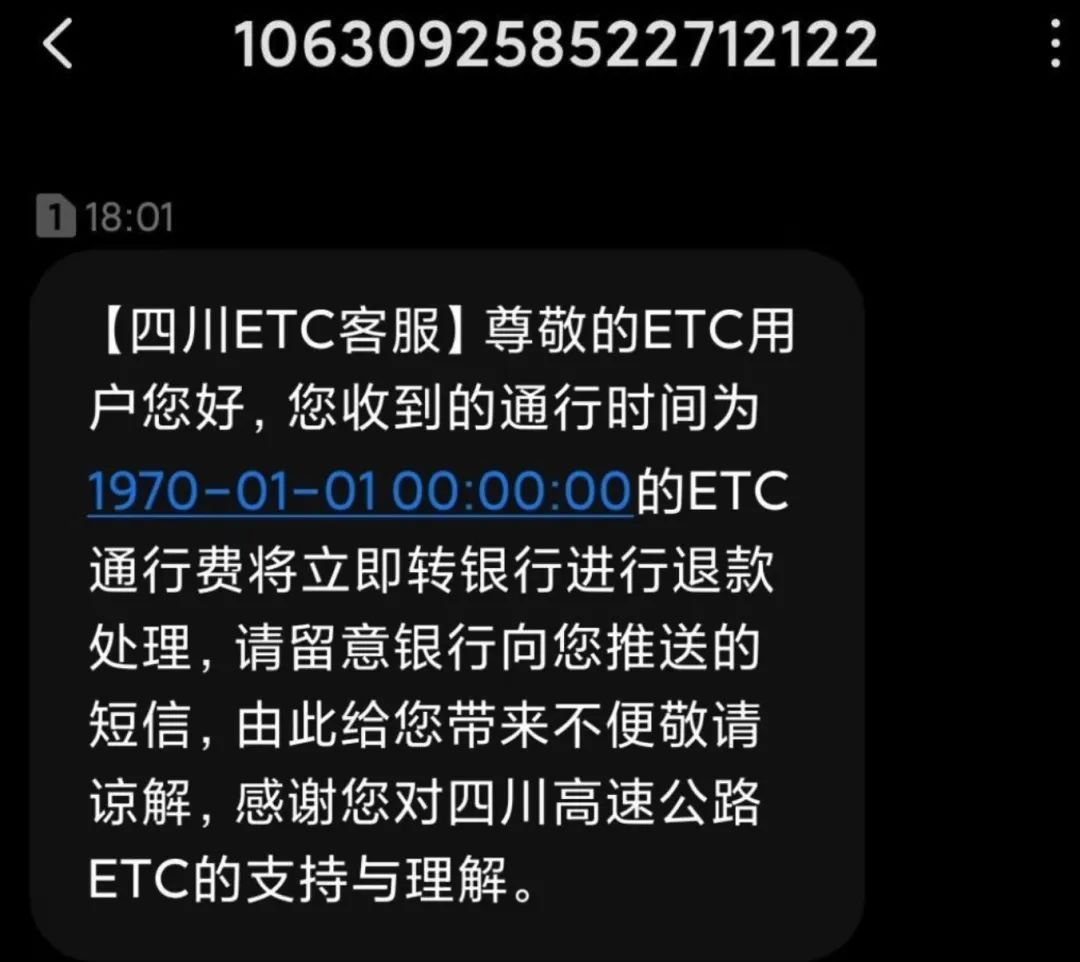
Task: Go back to the message list
Action: (x=58, y=46)
